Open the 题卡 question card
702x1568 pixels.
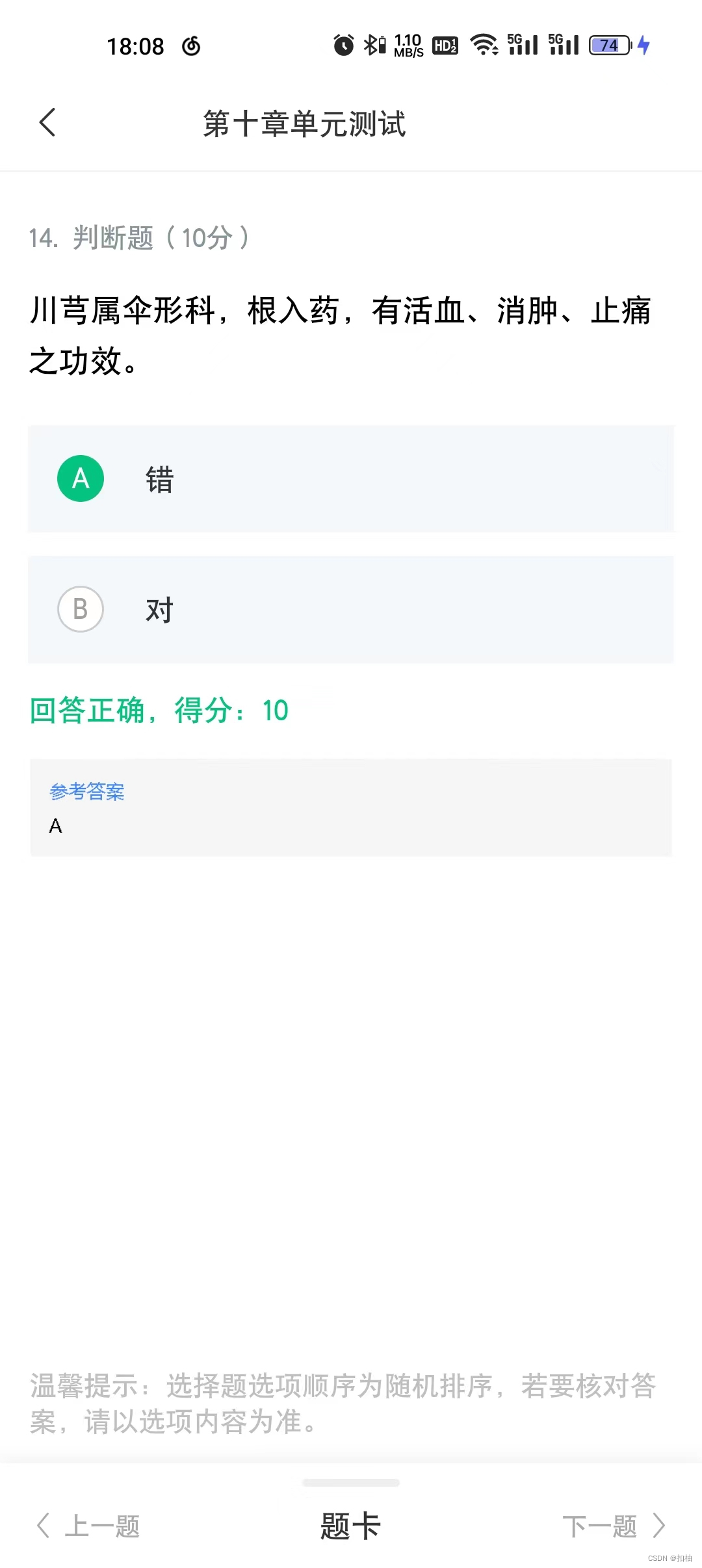350,1525
